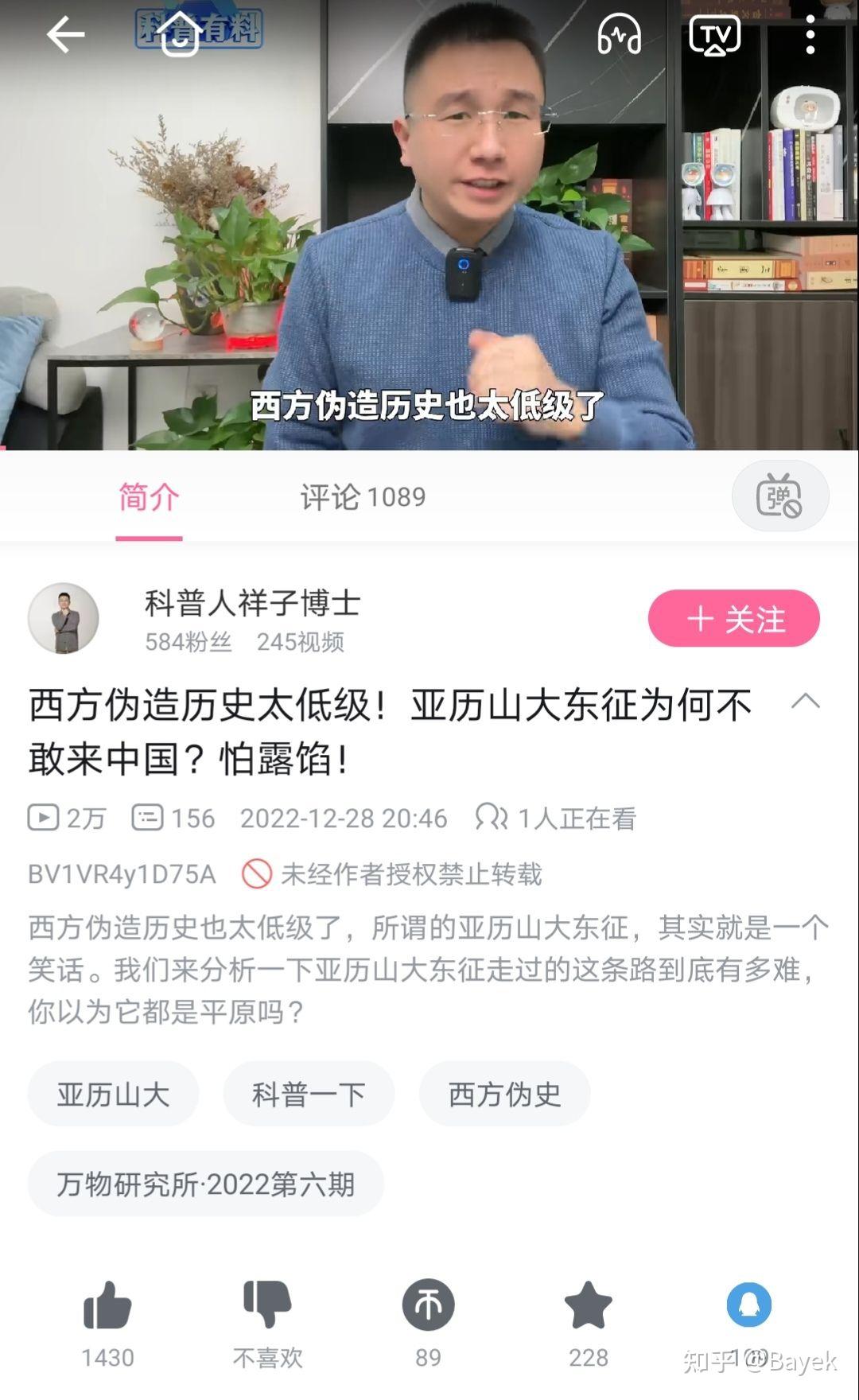Open the 科普一下 tag
Image resolution: width=859 pixels, height=1400 pixels.
pos(309,1094)
